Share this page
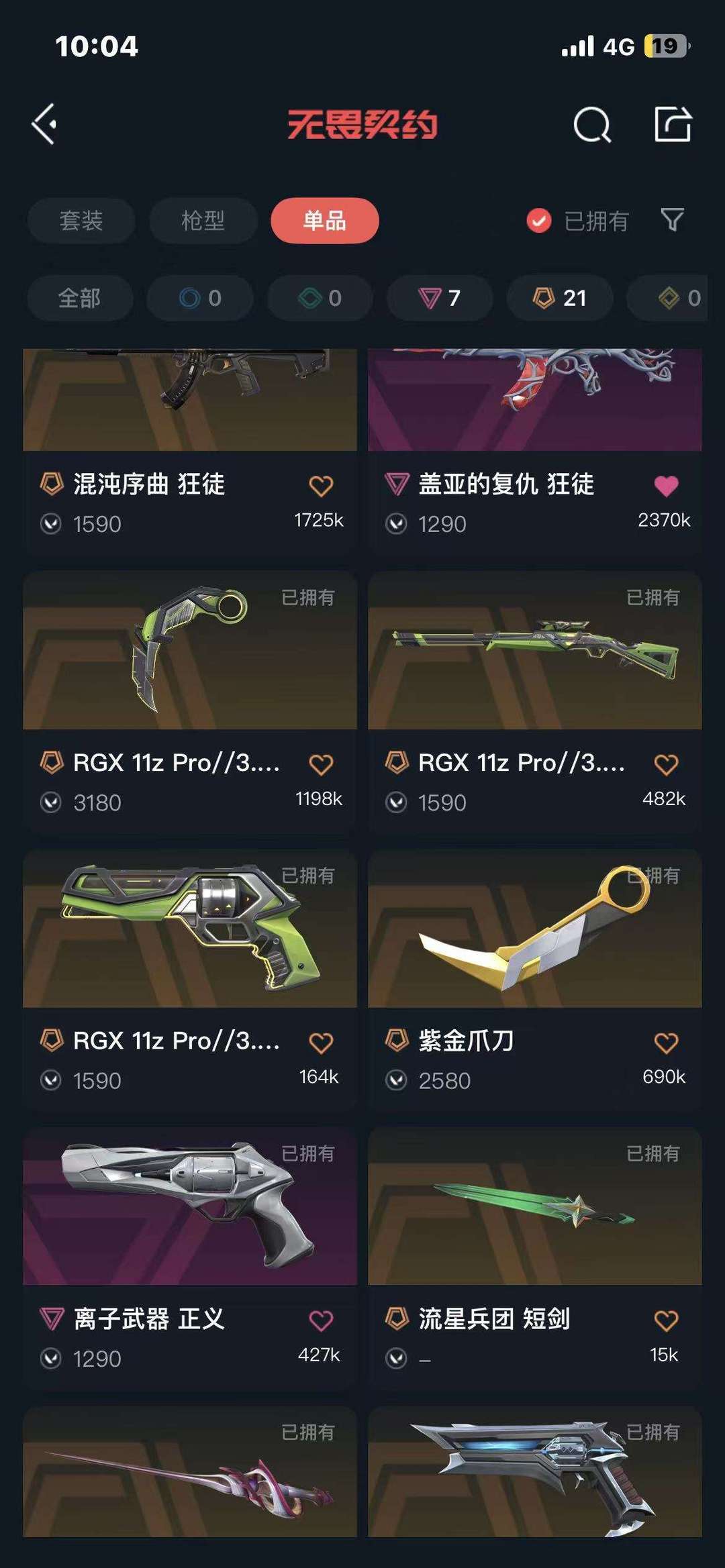 pyautogui.click(x=673, y=124)
